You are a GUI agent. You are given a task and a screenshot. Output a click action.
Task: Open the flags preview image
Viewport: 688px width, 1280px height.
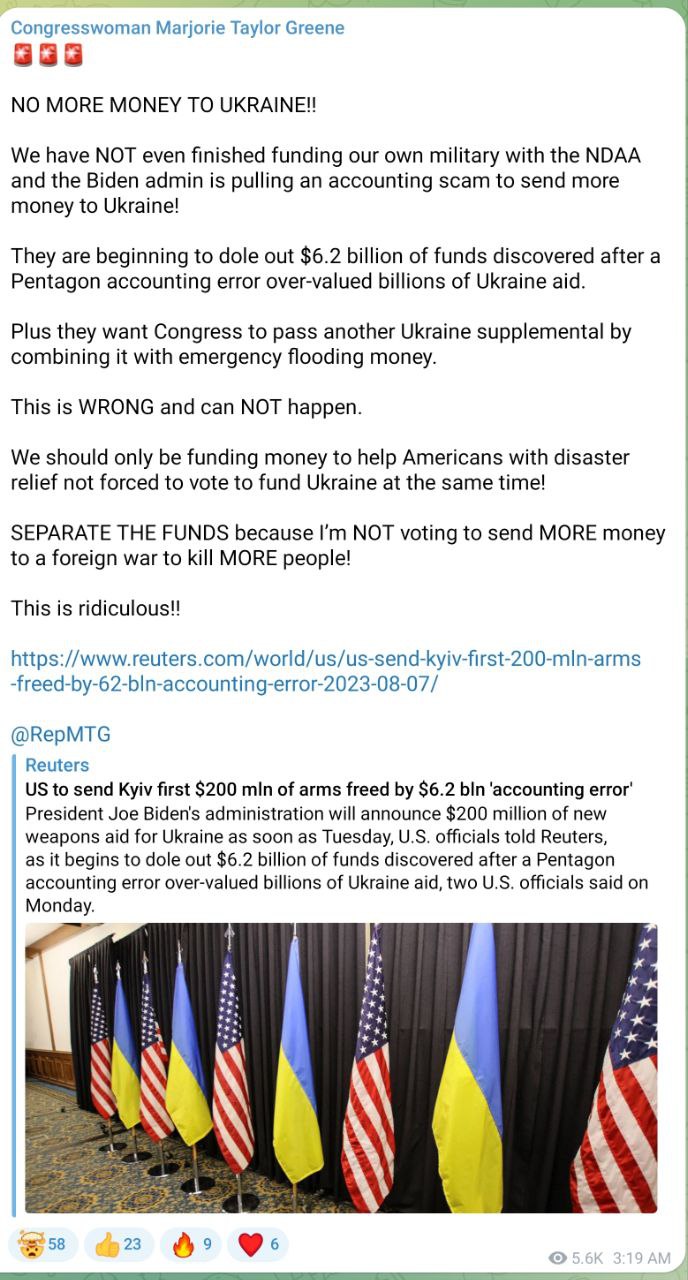tap(341, 1067)
